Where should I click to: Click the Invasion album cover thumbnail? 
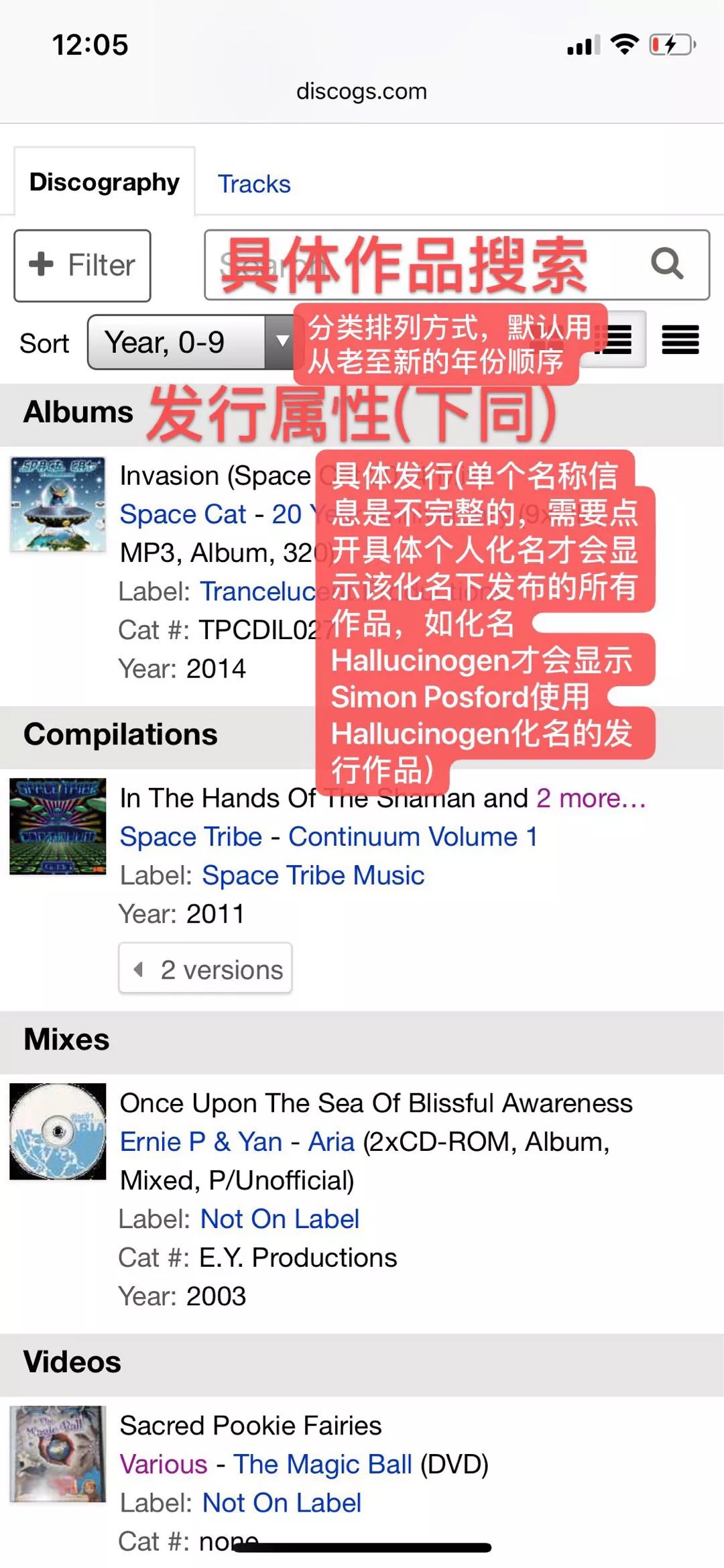[57, 504]
